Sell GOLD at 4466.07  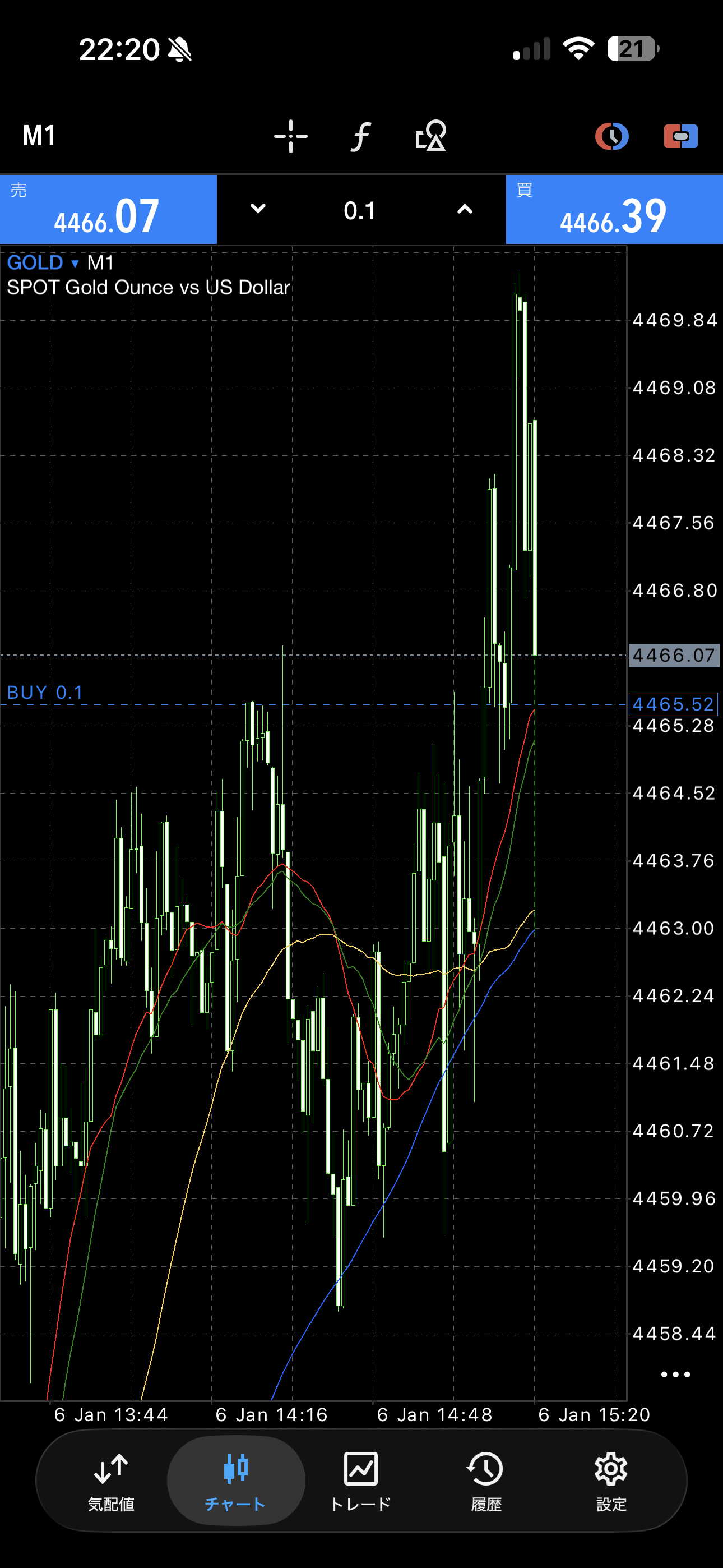pyautogui.click(x=108, y=210)
